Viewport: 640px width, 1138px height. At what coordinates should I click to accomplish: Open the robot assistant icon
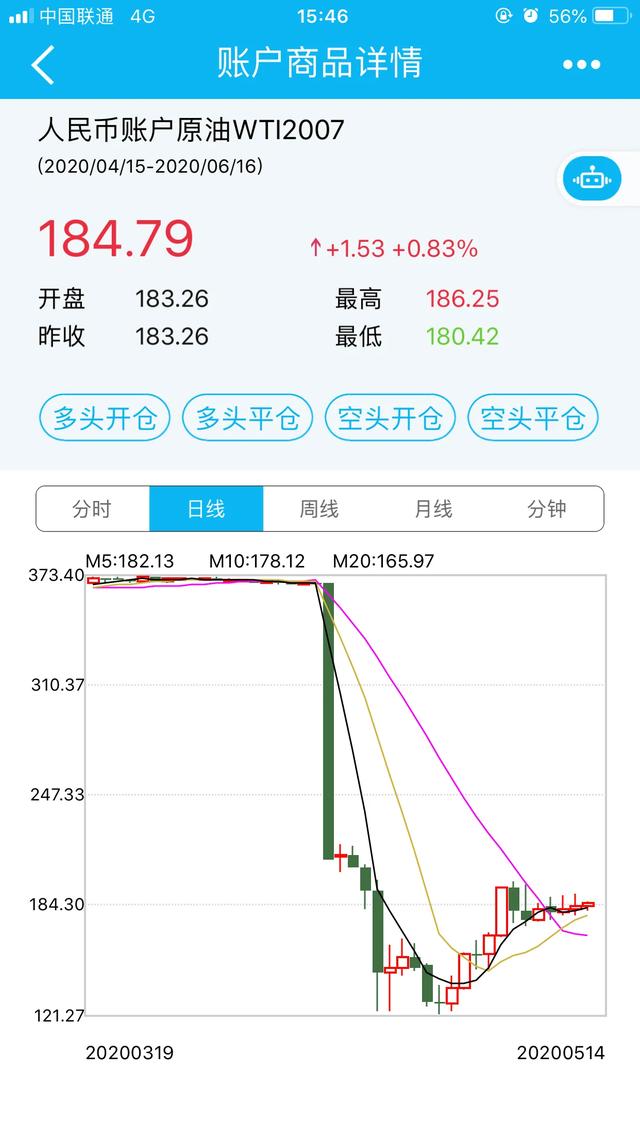(593, 179)
